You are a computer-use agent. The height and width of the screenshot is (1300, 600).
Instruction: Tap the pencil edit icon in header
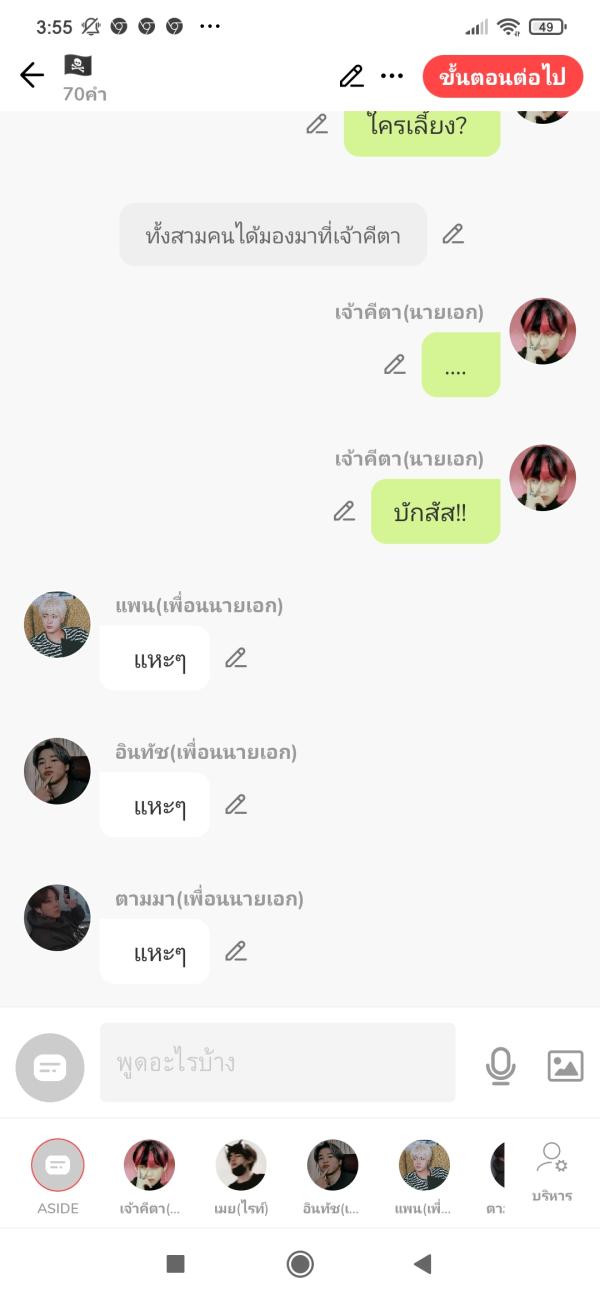pos(351,76)
